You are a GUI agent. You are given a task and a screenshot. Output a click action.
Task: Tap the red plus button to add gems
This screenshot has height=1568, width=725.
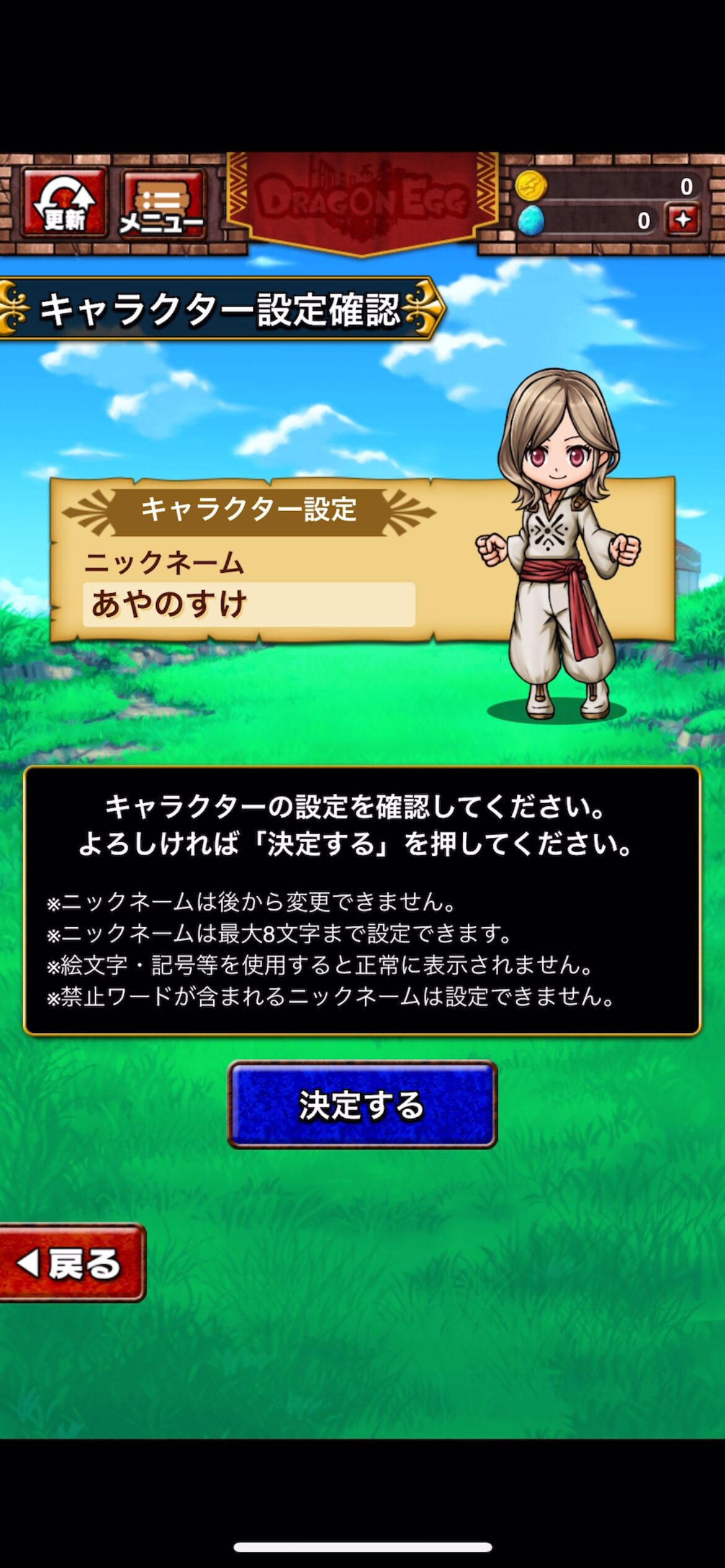(x=683, y=219)
